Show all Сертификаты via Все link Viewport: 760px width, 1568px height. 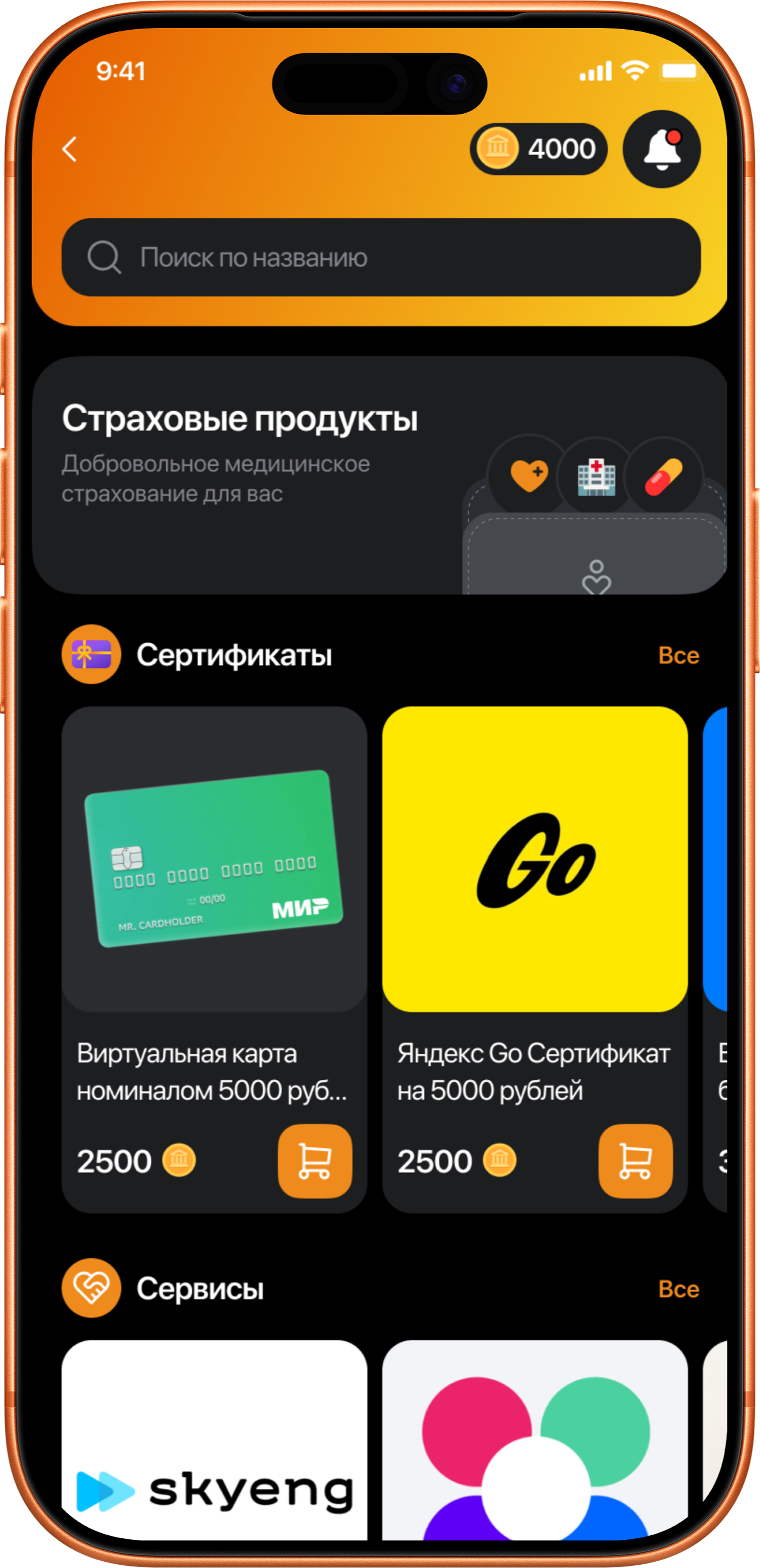pyautogui.click(x=679, y=656)
